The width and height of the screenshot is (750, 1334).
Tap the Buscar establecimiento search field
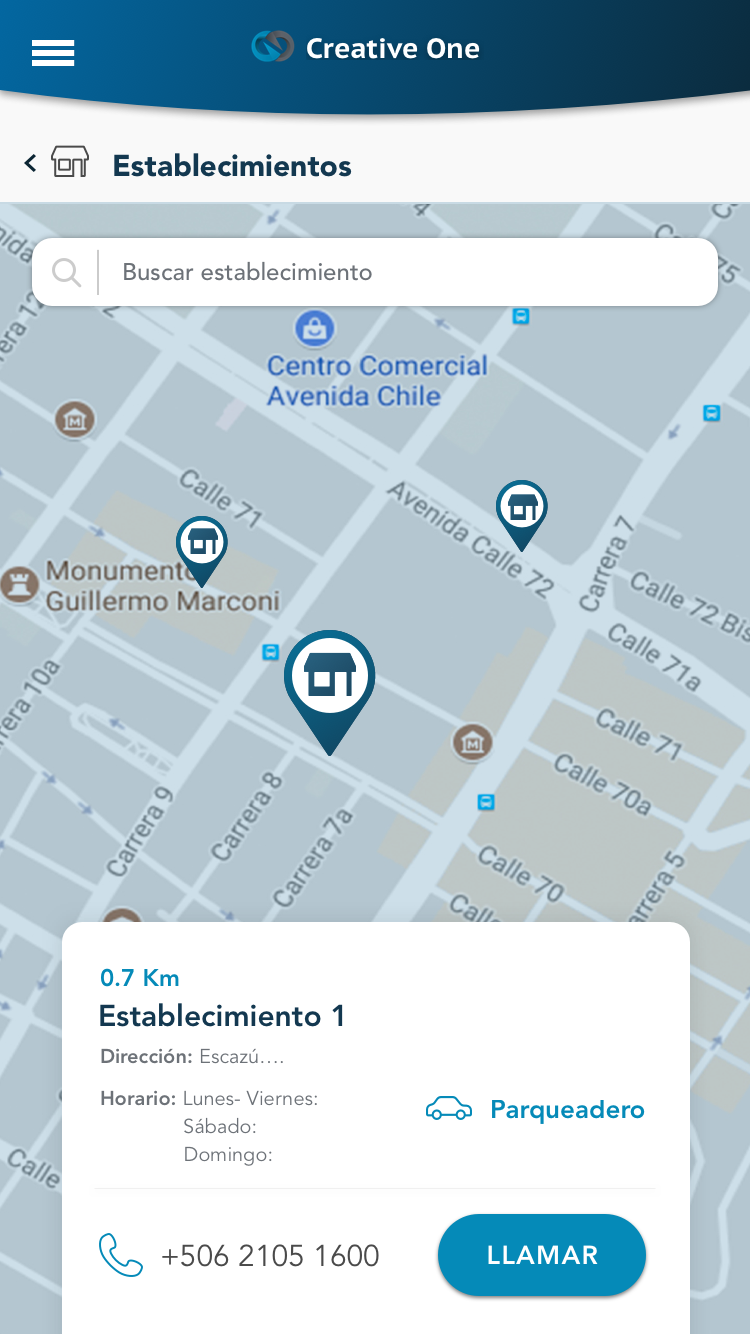400,272
